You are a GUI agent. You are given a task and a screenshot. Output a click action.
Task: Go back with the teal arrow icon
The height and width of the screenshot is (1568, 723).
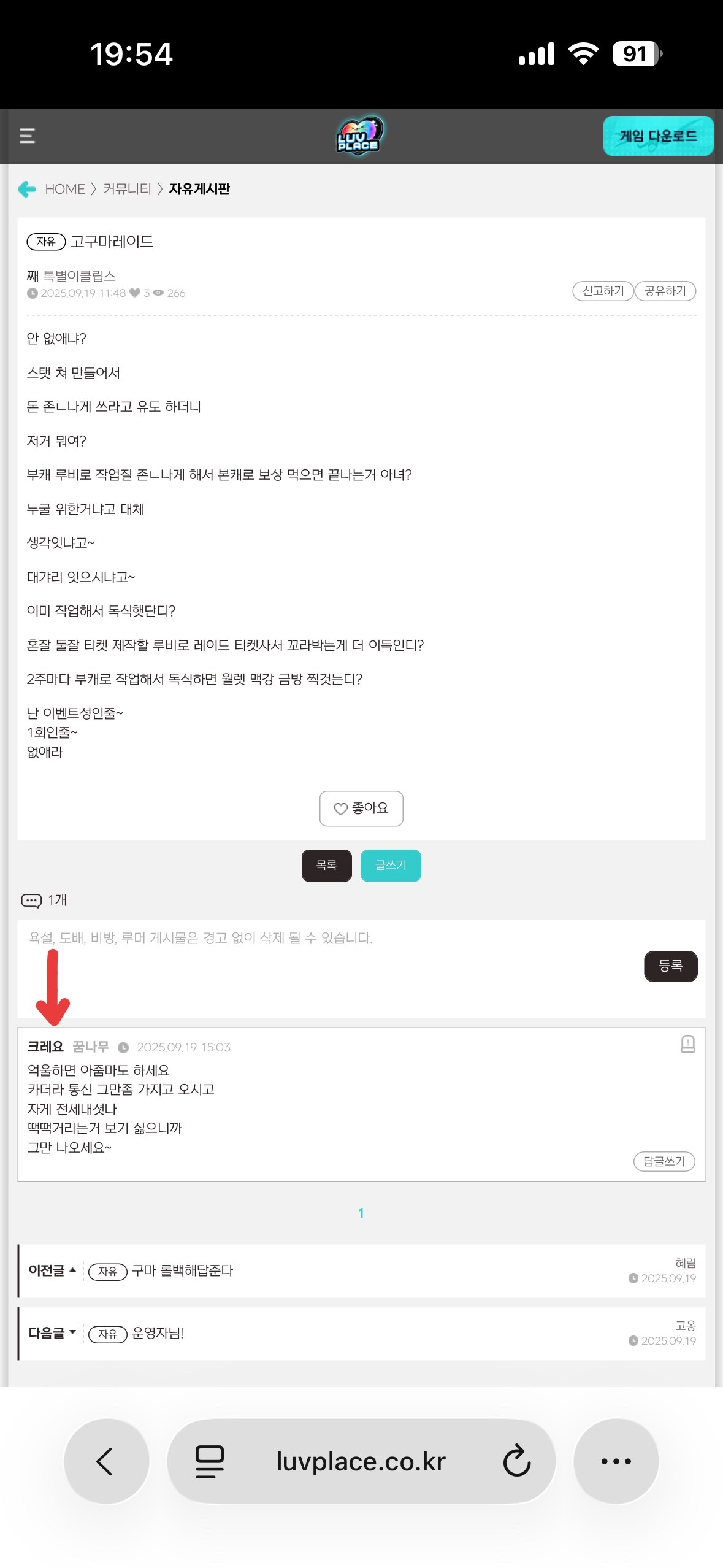(x=27, y=189)
